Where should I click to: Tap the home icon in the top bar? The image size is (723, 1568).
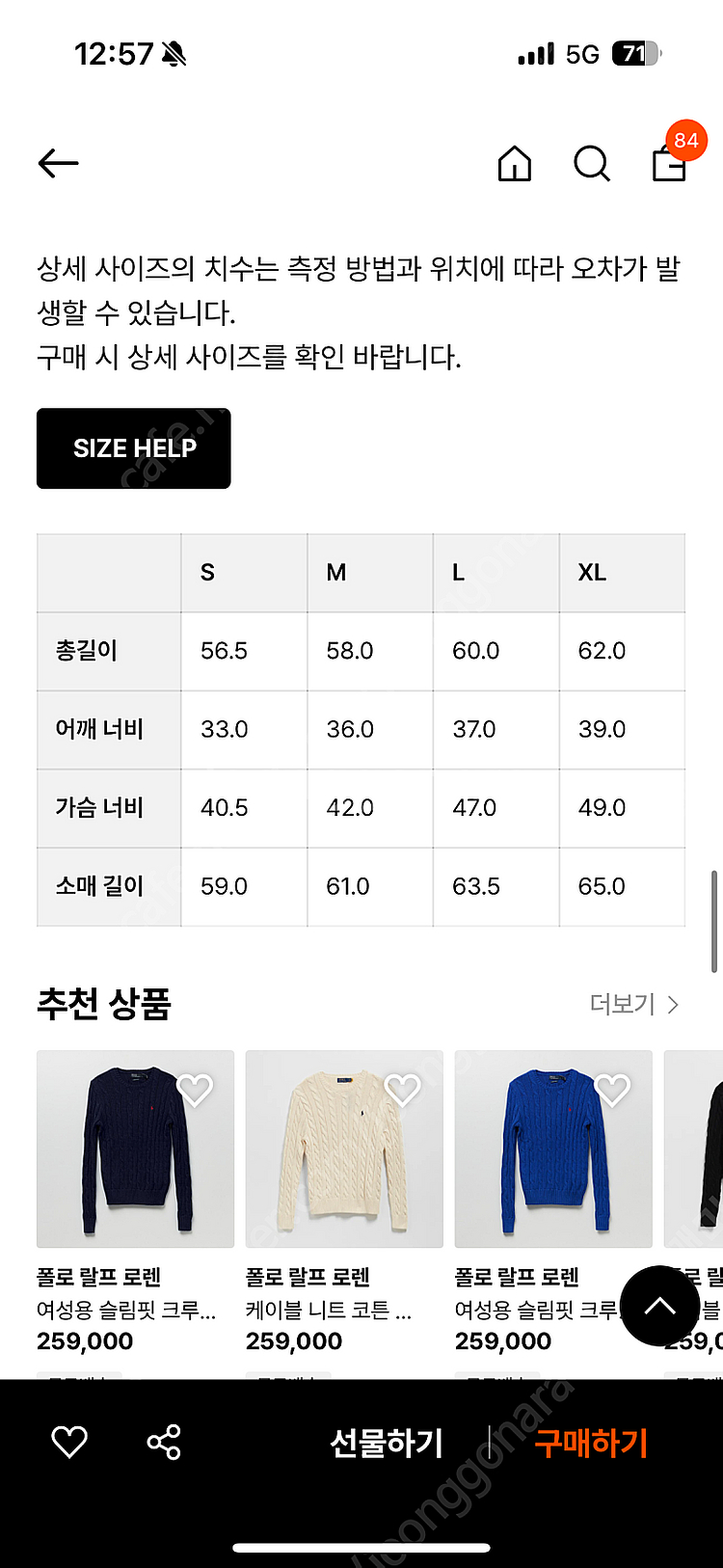513,164
